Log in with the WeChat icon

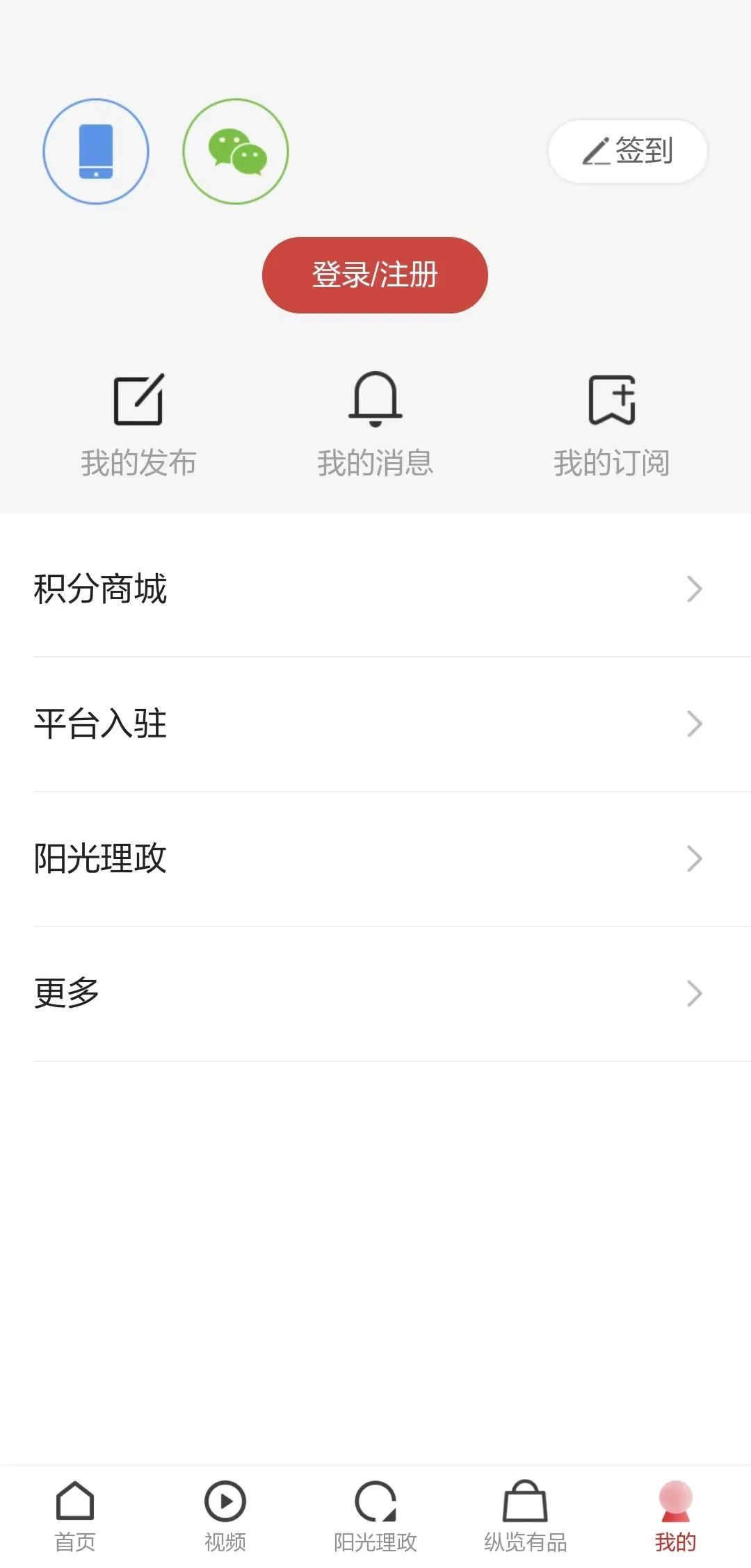coord(236,152)
